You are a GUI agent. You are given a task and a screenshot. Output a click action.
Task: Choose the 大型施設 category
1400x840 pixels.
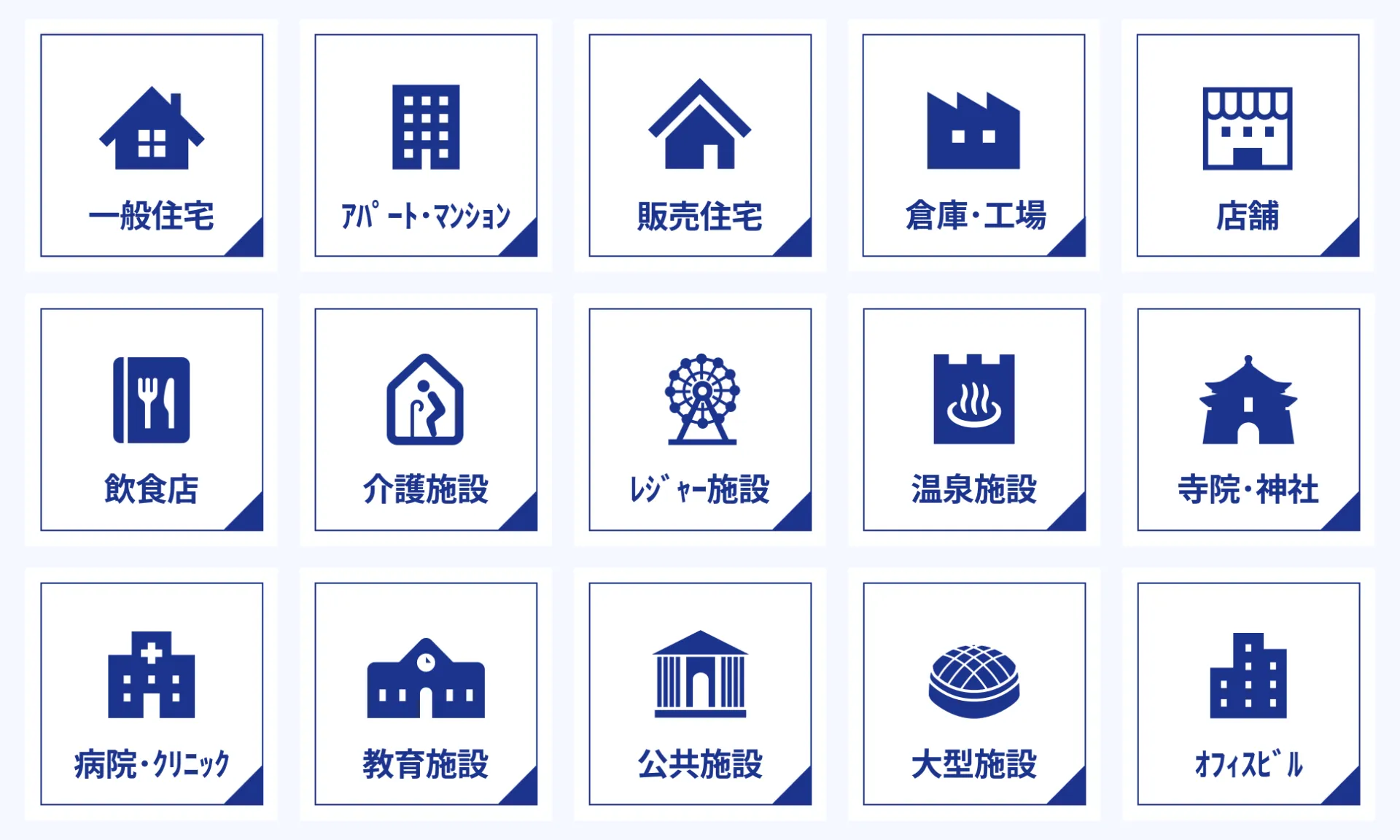pyautogui.click(x=974, y=693)
